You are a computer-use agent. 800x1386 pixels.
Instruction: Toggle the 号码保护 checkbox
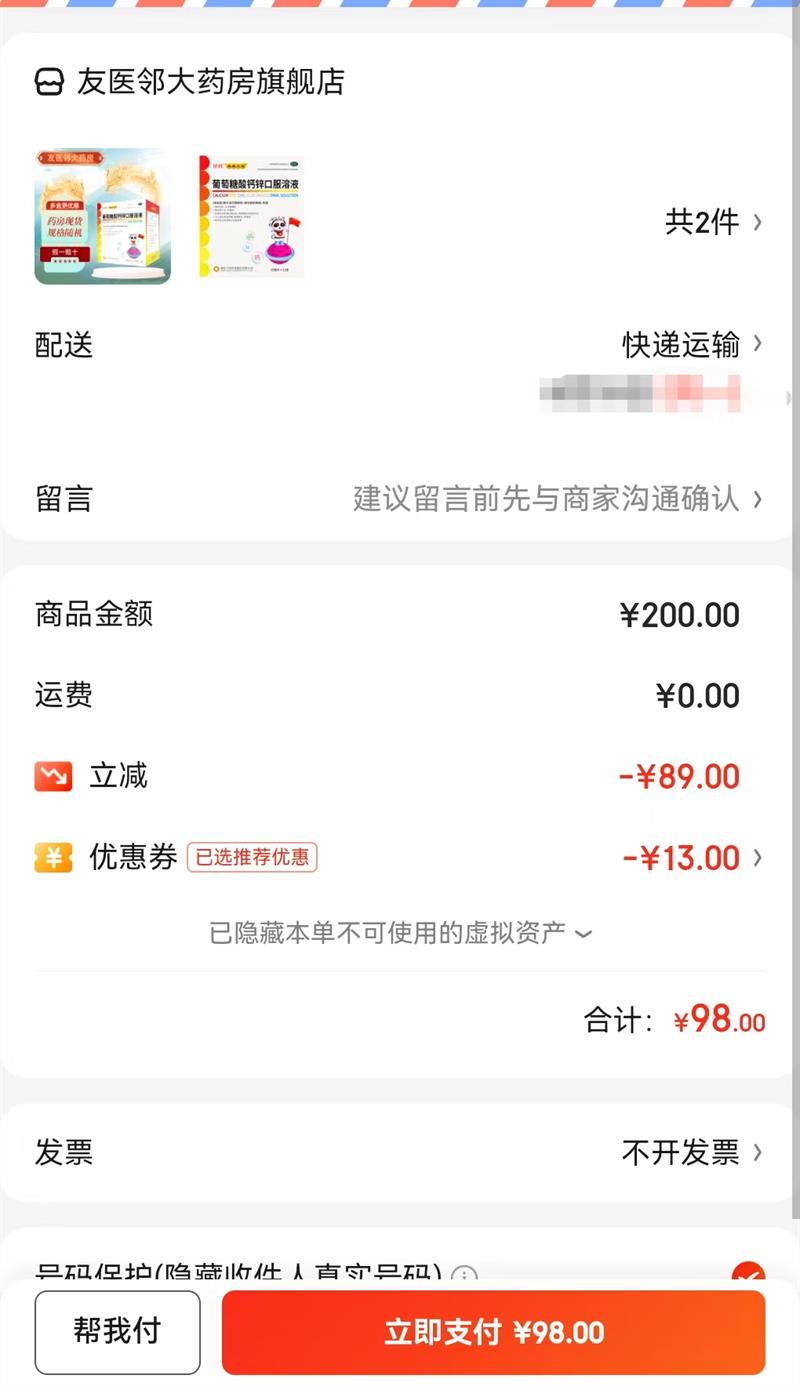(747, 1275)
